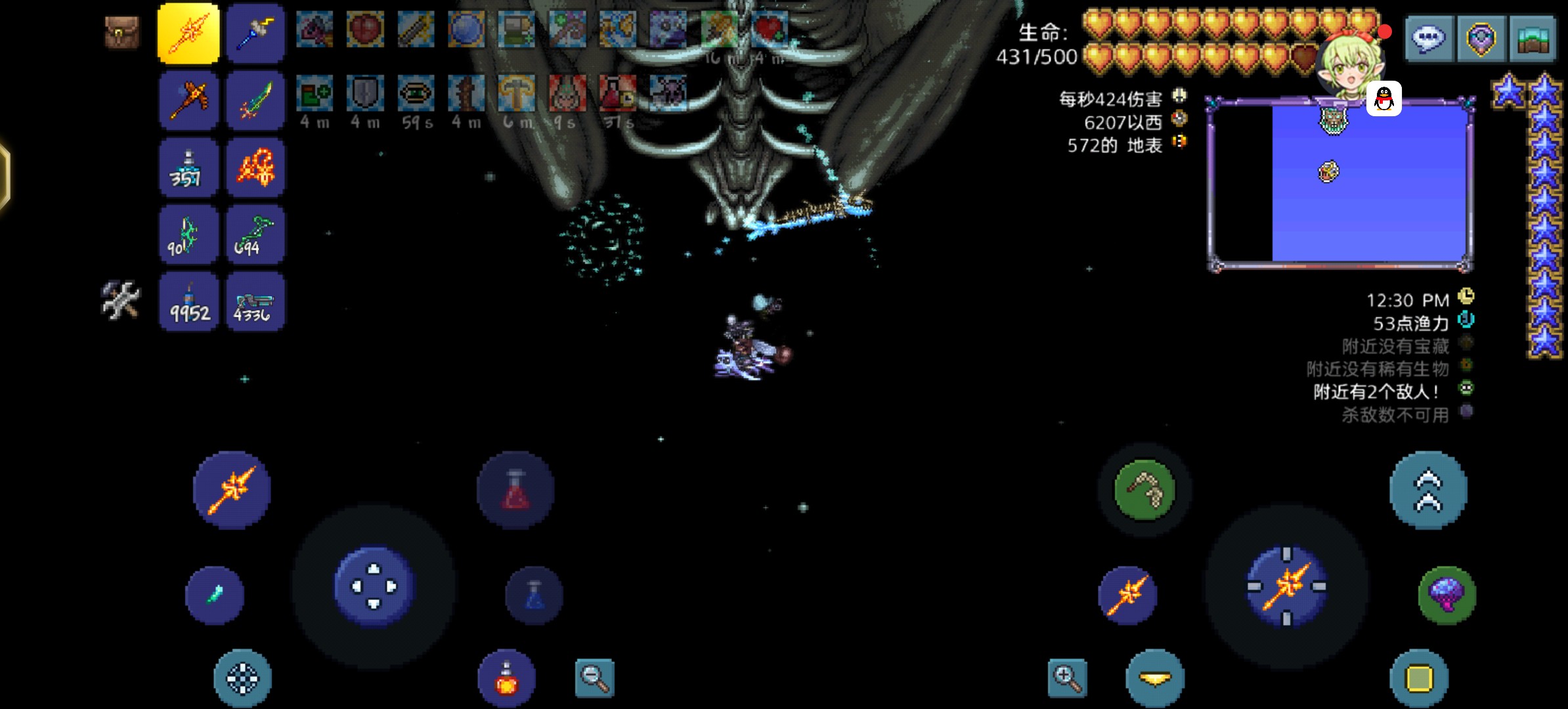Use the red healing potion quick button
Screen dimensions: 1568x709
click(515, 490)
